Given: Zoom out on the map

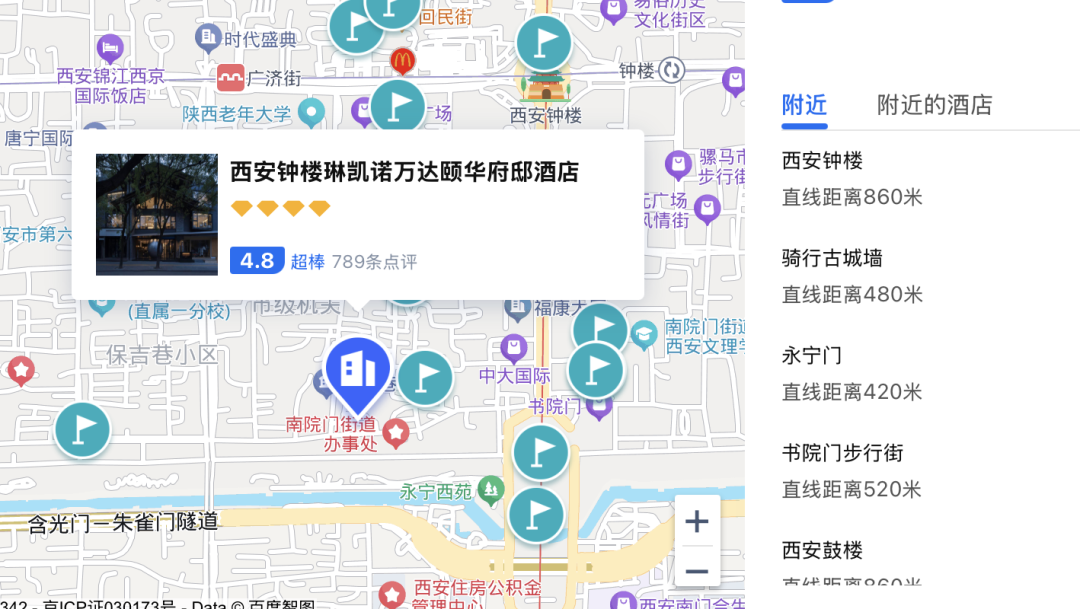Looking at the screenshot, I should (x=697, y=571).
